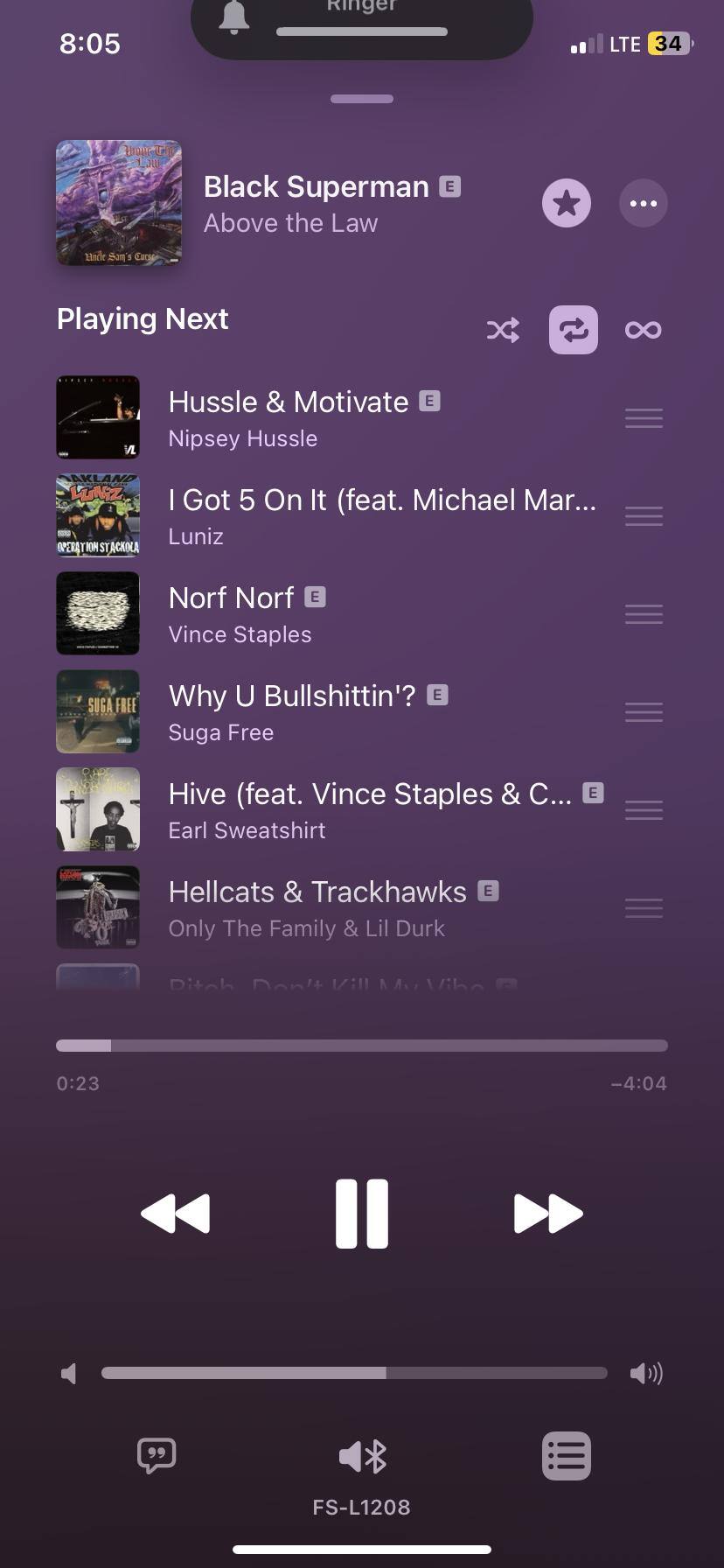Screen dimensions: 724x1568
Task: Pause the current song
Action: (362, 1214)
